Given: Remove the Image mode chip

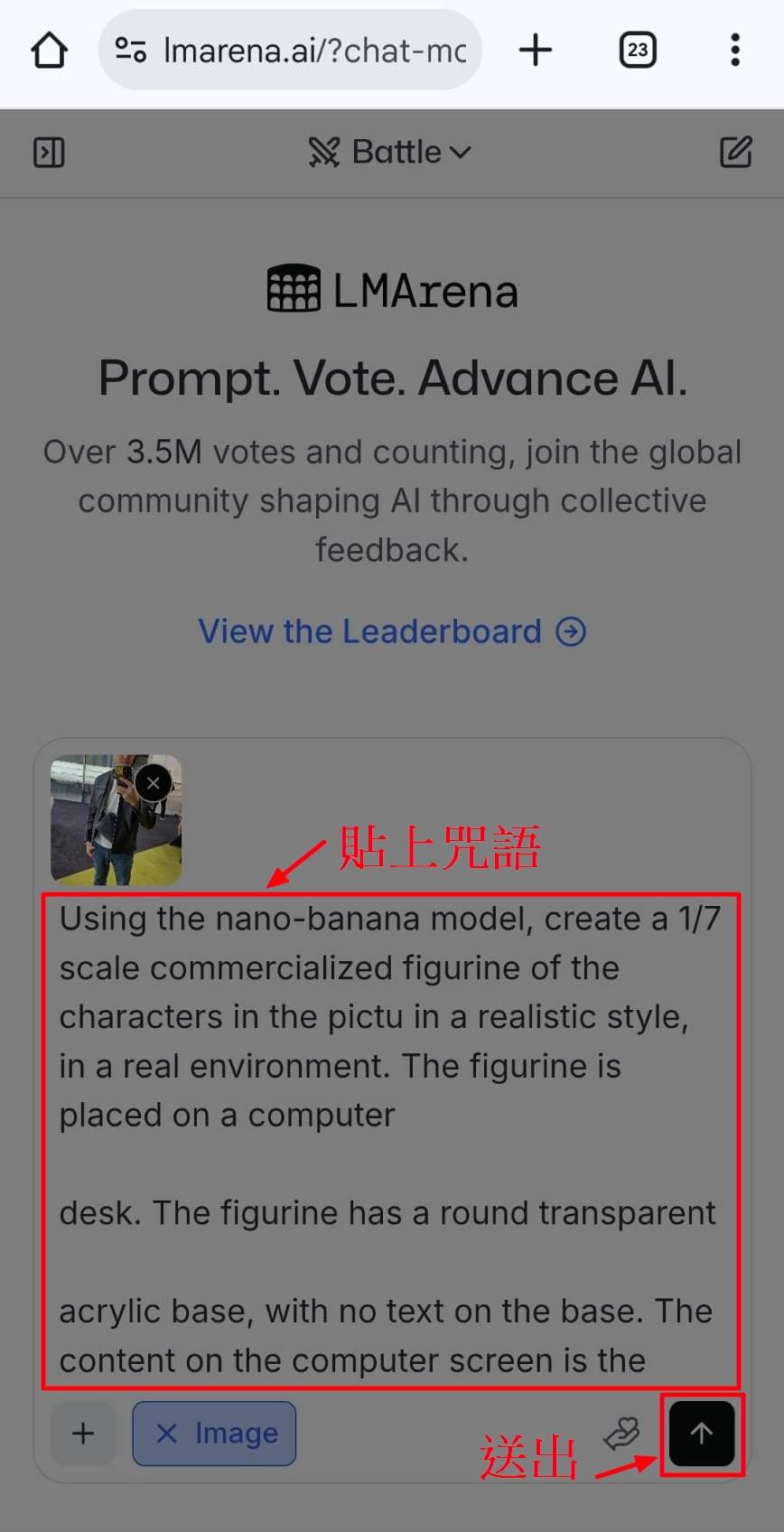Looking at the screenshot, I should pos(168,1434).
